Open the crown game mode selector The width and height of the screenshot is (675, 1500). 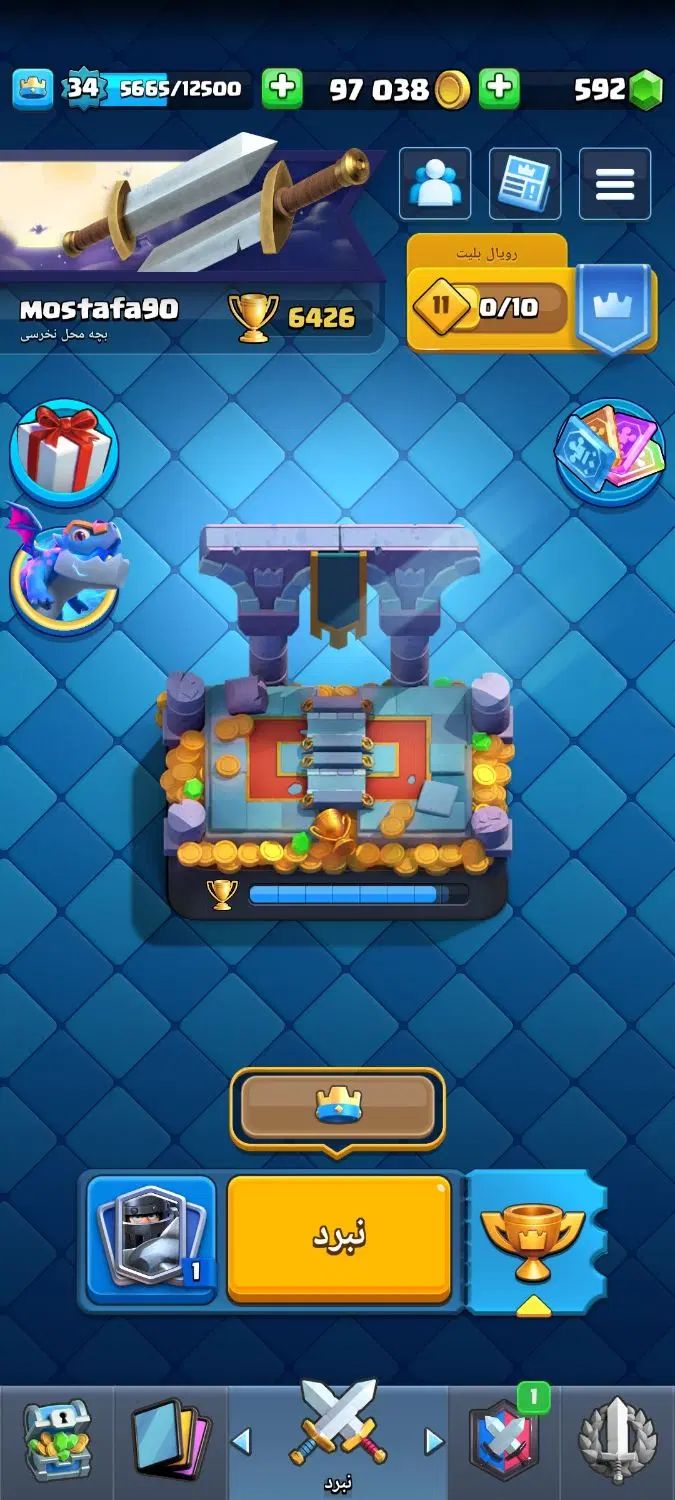(337, 1106)
